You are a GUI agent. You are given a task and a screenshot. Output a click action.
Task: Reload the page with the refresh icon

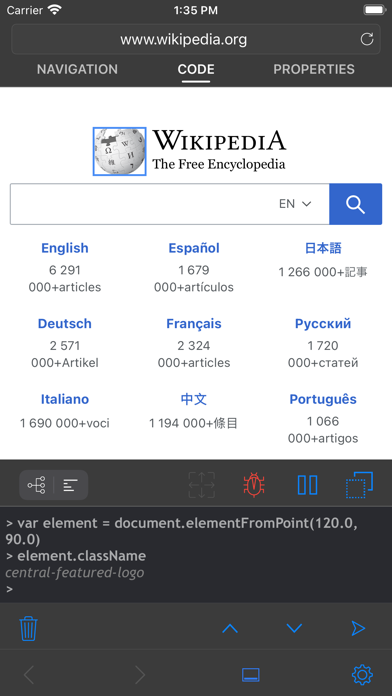click(367, 40)
